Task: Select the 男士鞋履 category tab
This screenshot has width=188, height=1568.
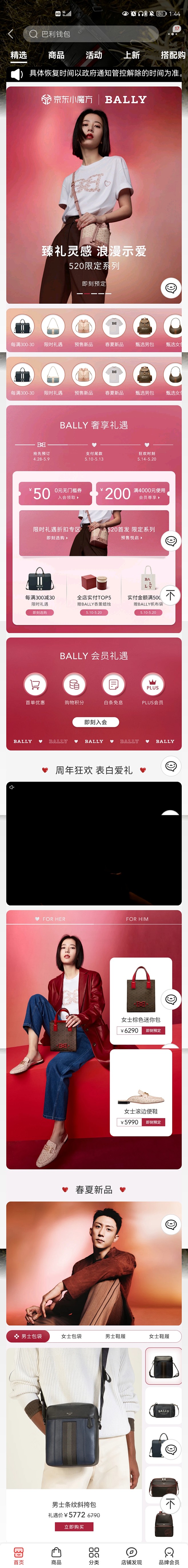Action: point(115,1336)
